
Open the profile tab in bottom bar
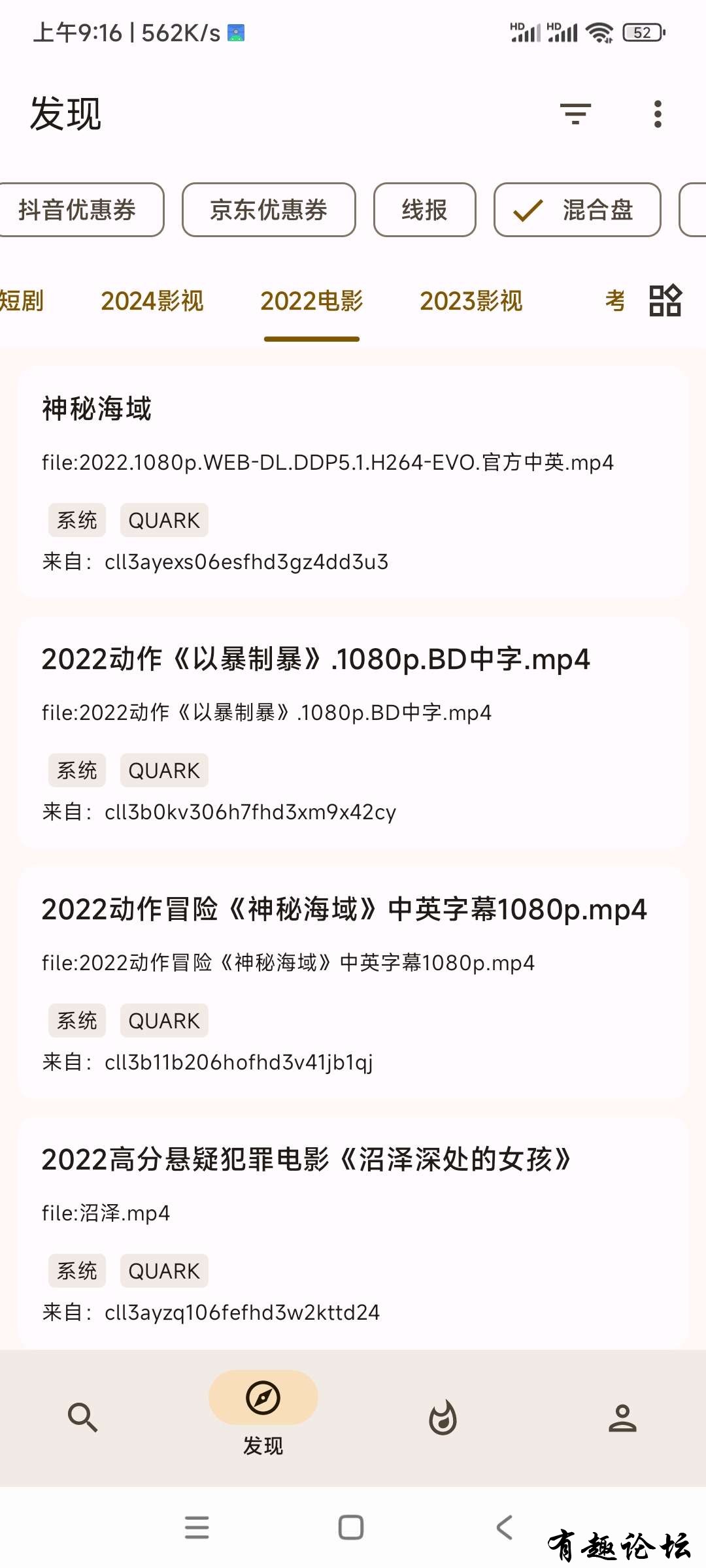[x=622, y=1418]
